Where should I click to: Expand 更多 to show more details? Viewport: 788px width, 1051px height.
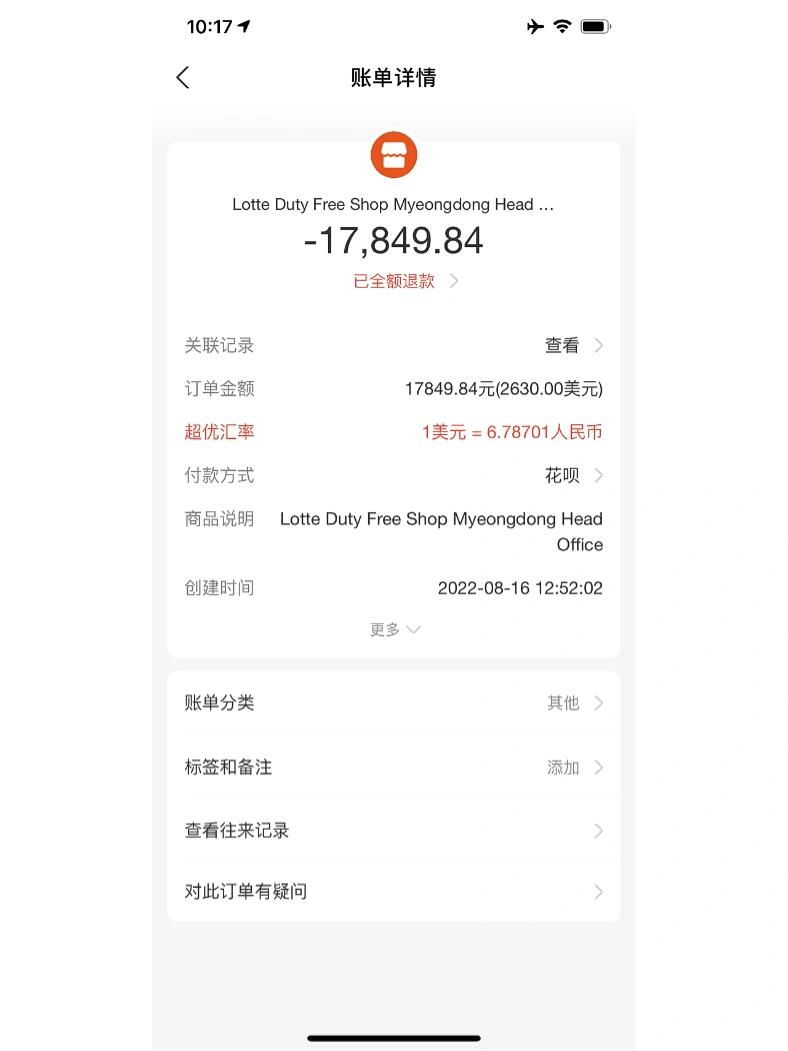point(394,630)
